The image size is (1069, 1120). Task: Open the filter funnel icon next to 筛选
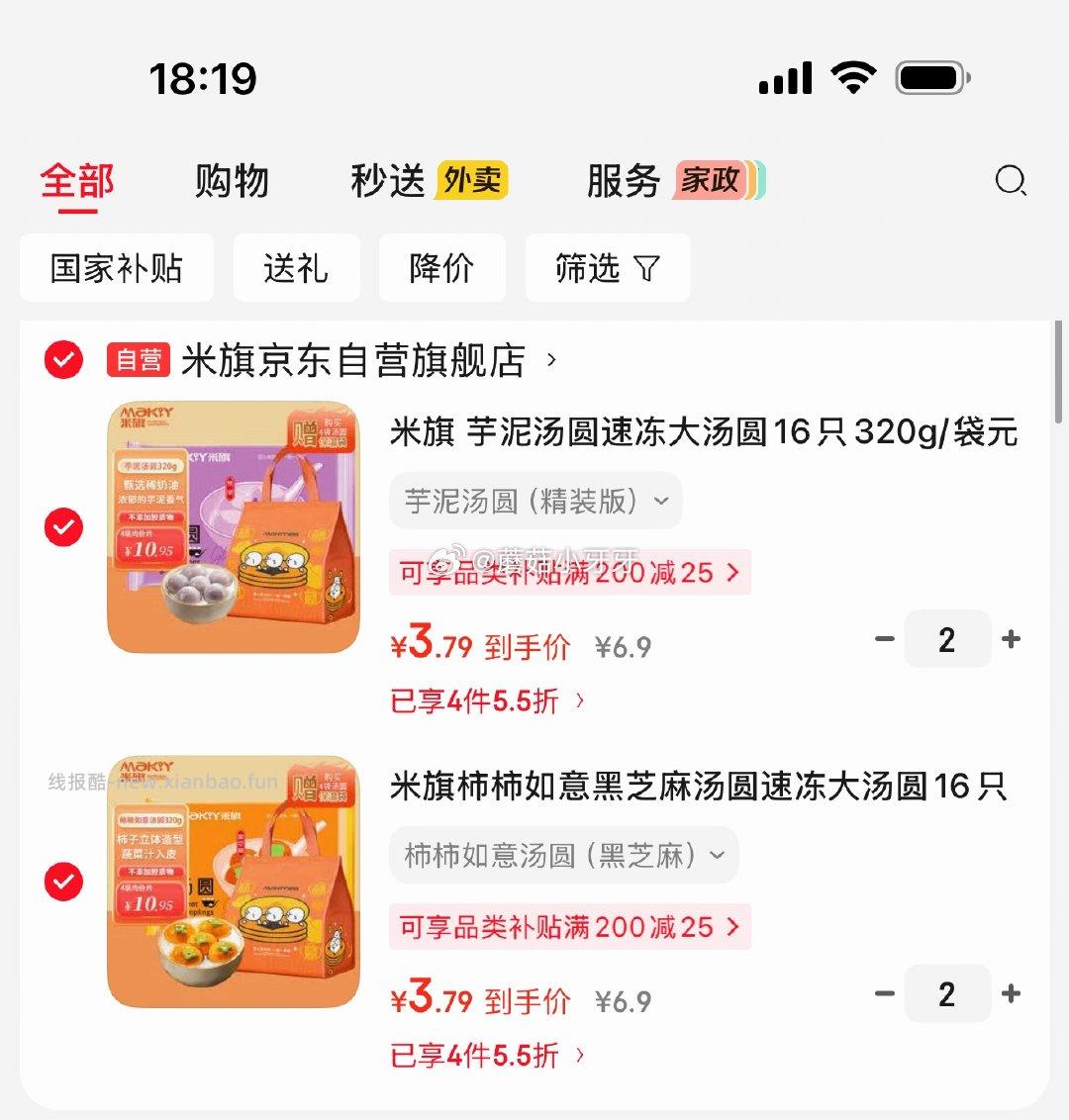(x=647, y=267)
